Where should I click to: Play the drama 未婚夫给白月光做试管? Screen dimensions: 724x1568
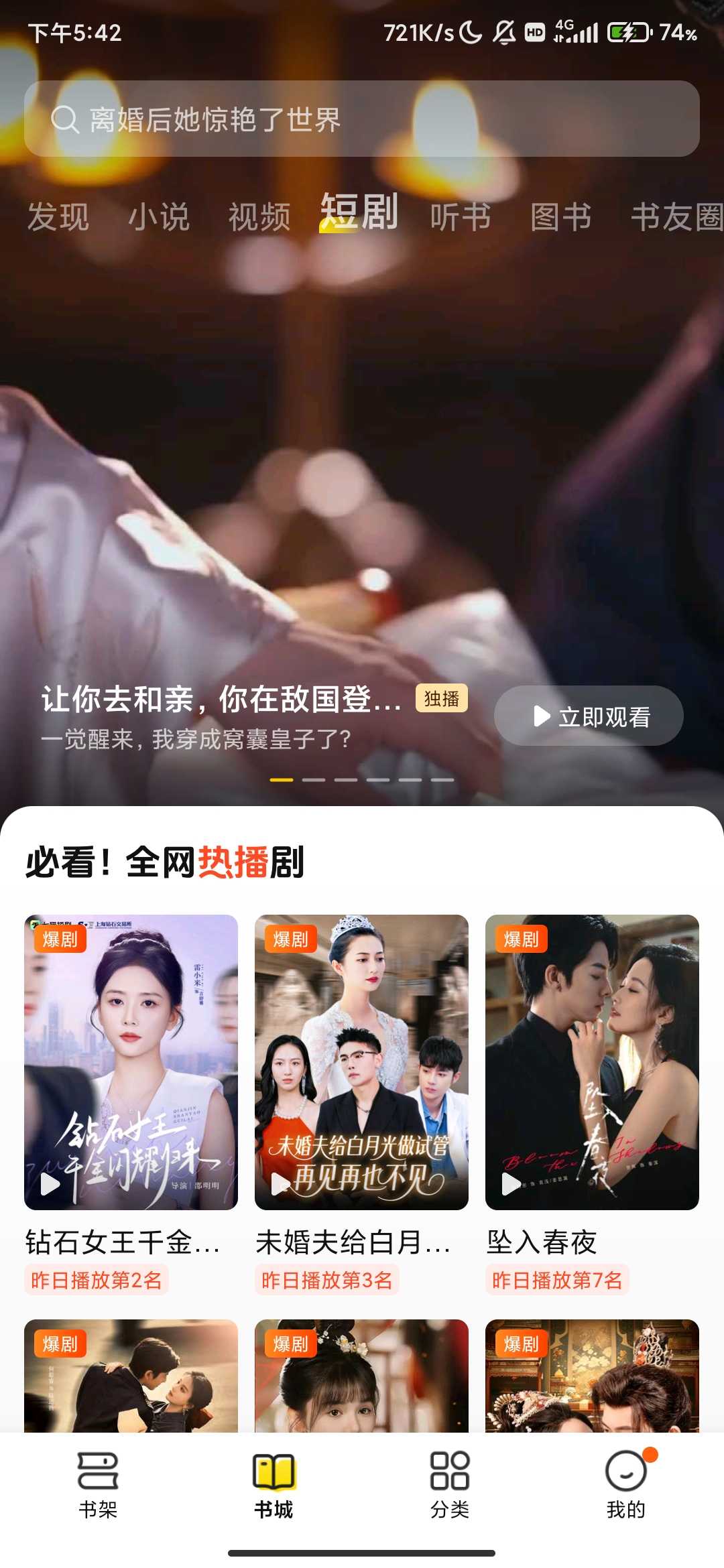tap(361, 1062)
